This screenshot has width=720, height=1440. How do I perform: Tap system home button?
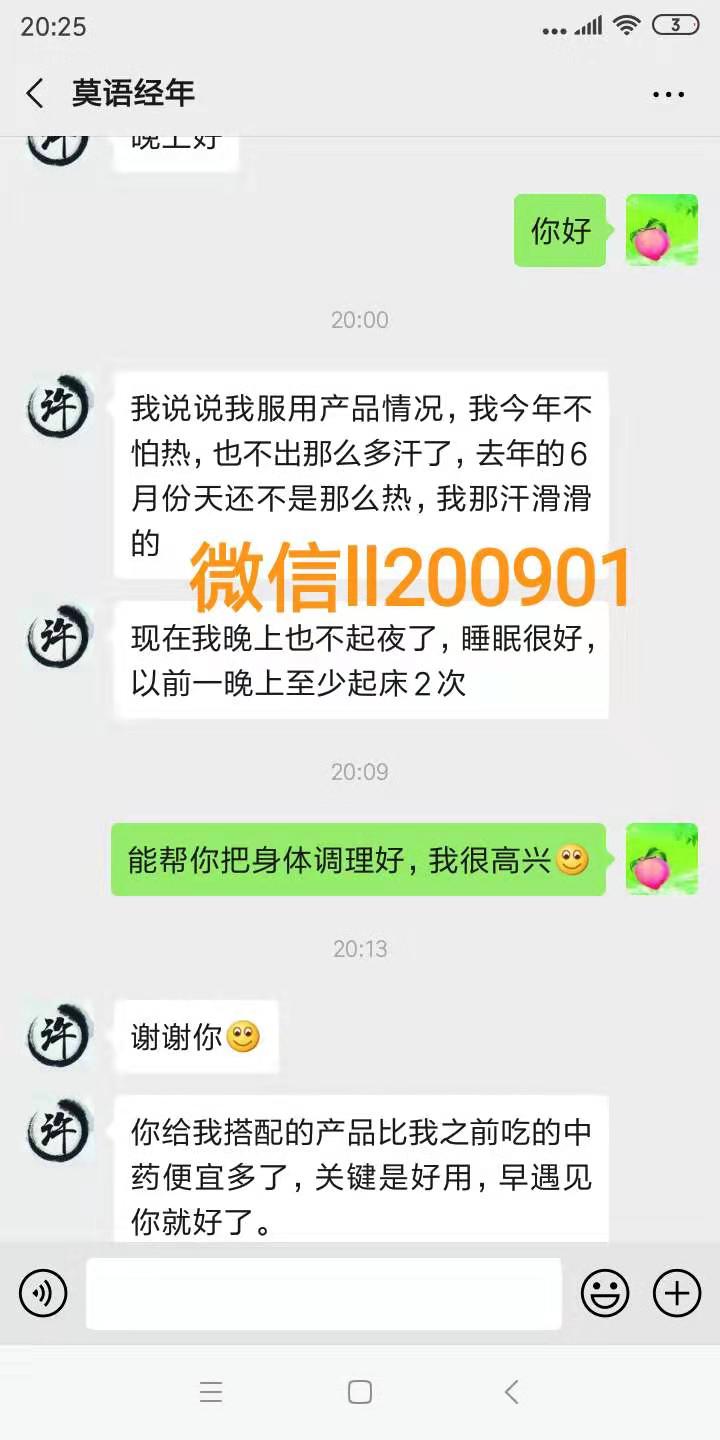pos(360,1392)
